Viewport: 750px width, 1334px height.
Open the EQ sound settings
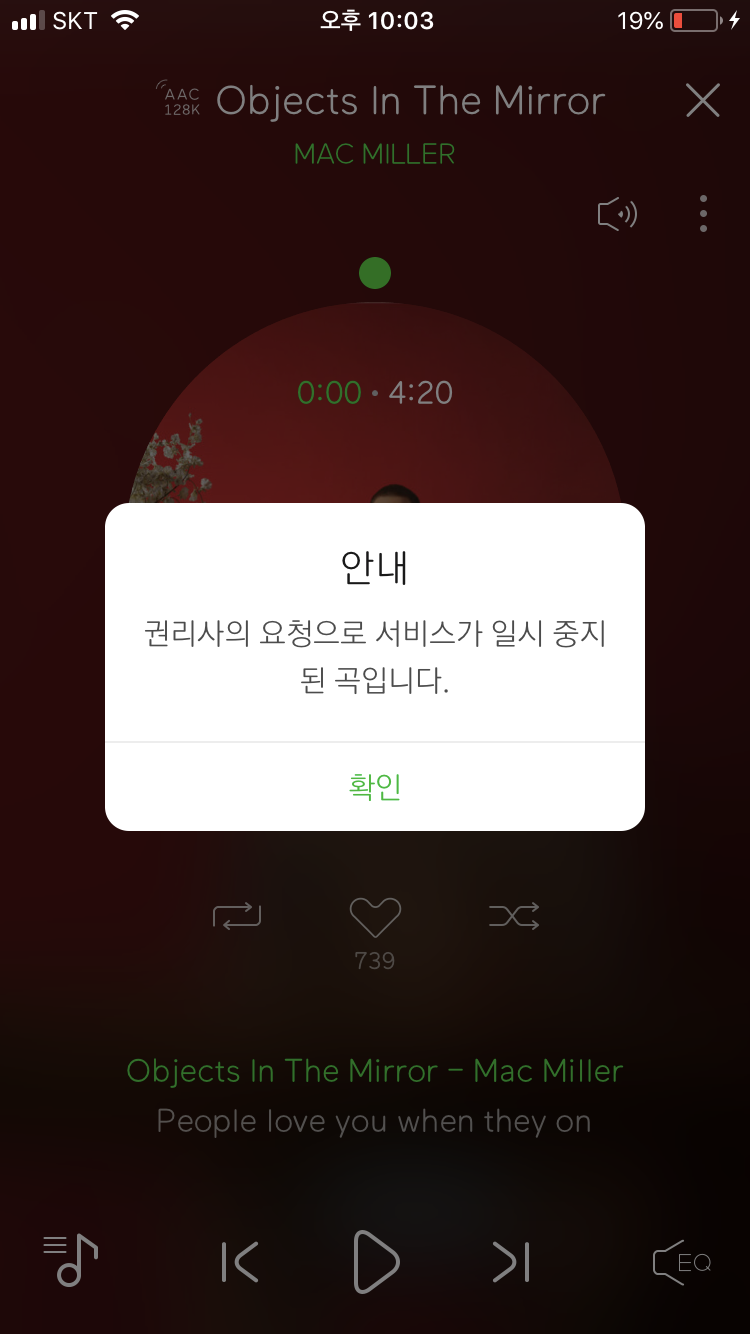coord(681,1262)
